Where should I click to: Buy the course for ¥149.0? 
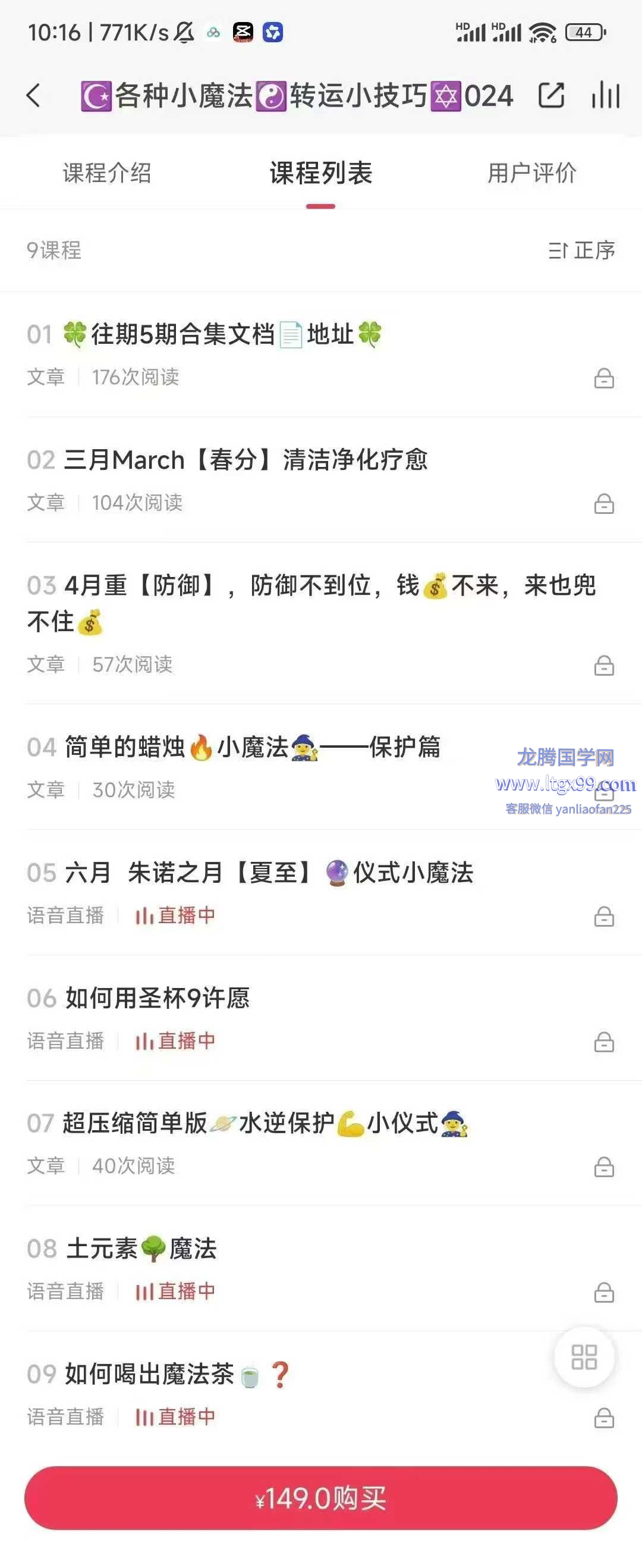320,1498
